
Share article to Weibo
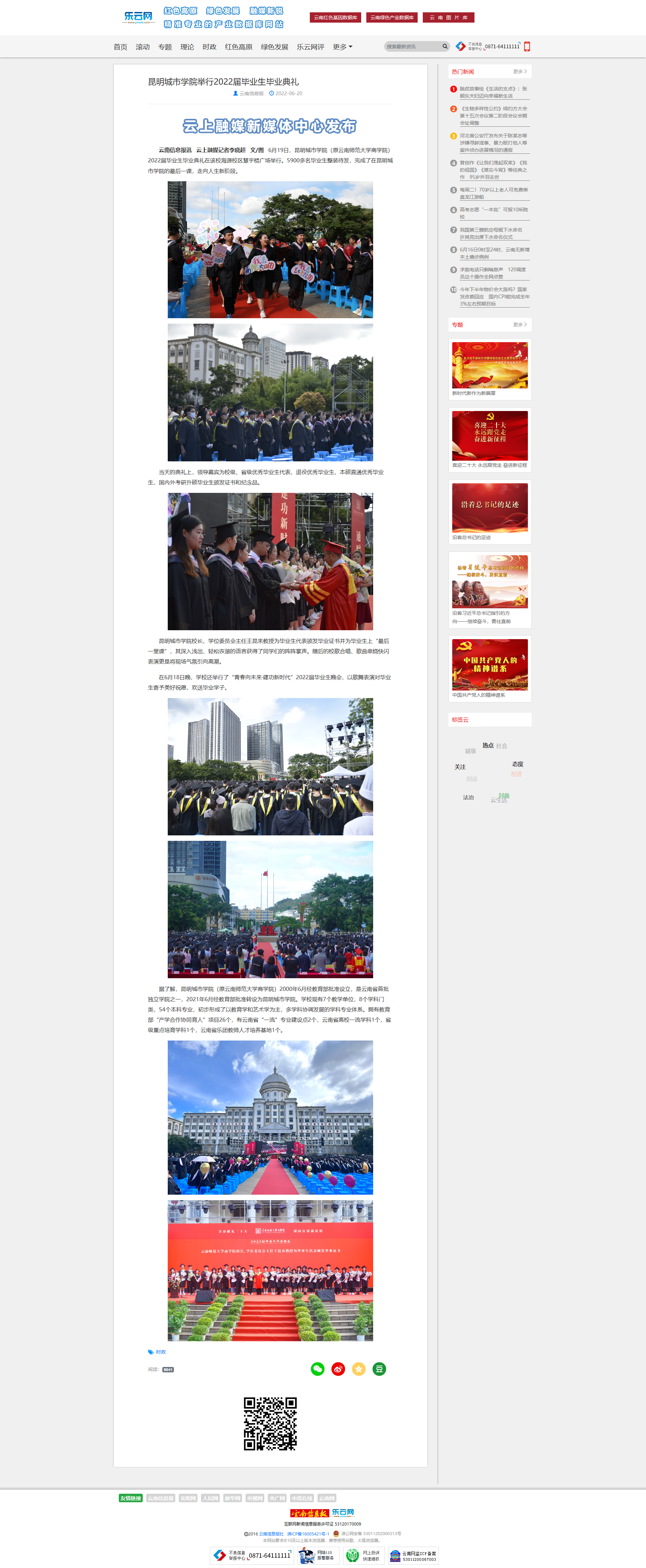(x=338, y=1369)
